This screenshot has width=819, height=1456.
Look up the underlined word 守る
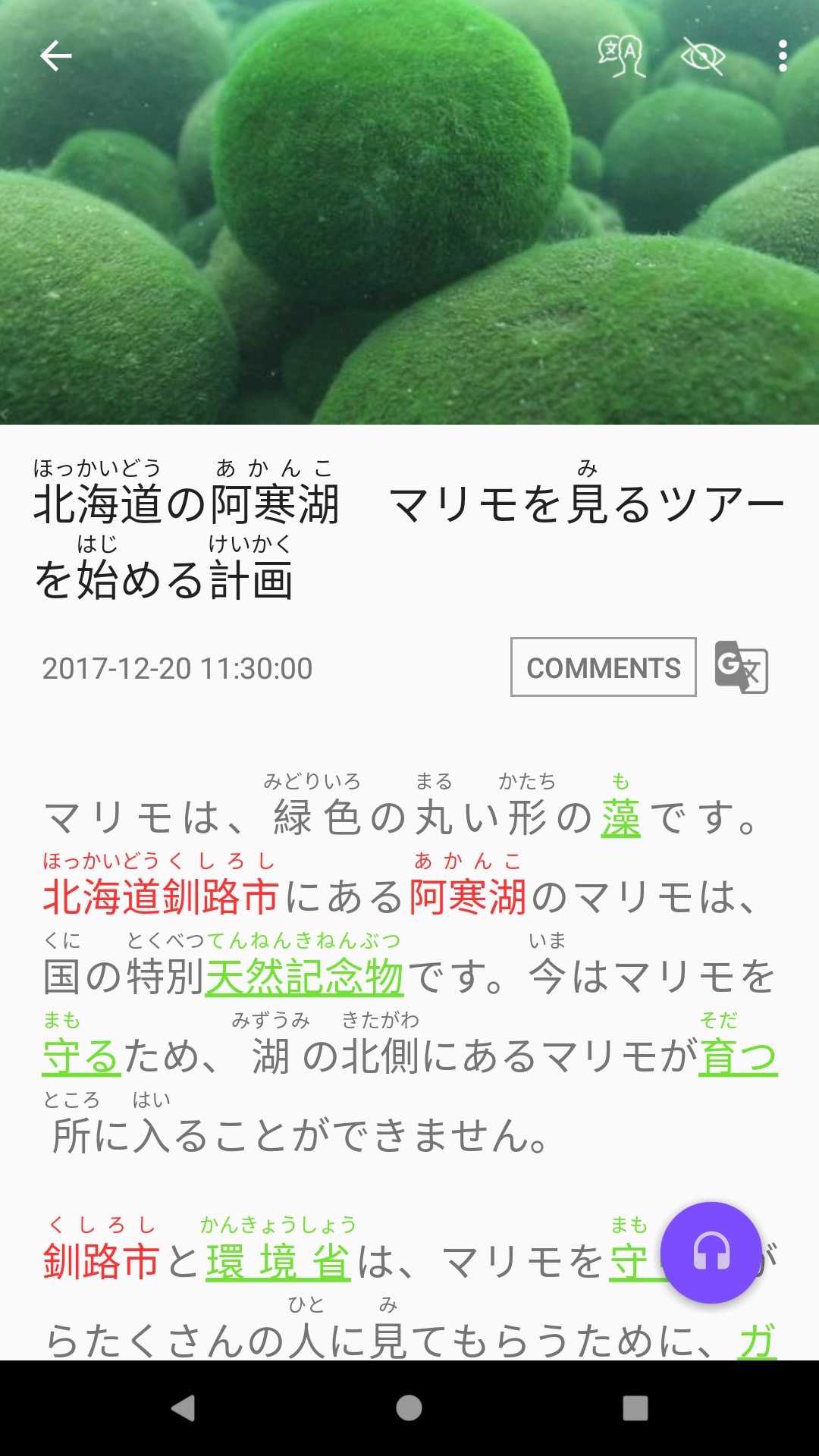(81, 1056)
